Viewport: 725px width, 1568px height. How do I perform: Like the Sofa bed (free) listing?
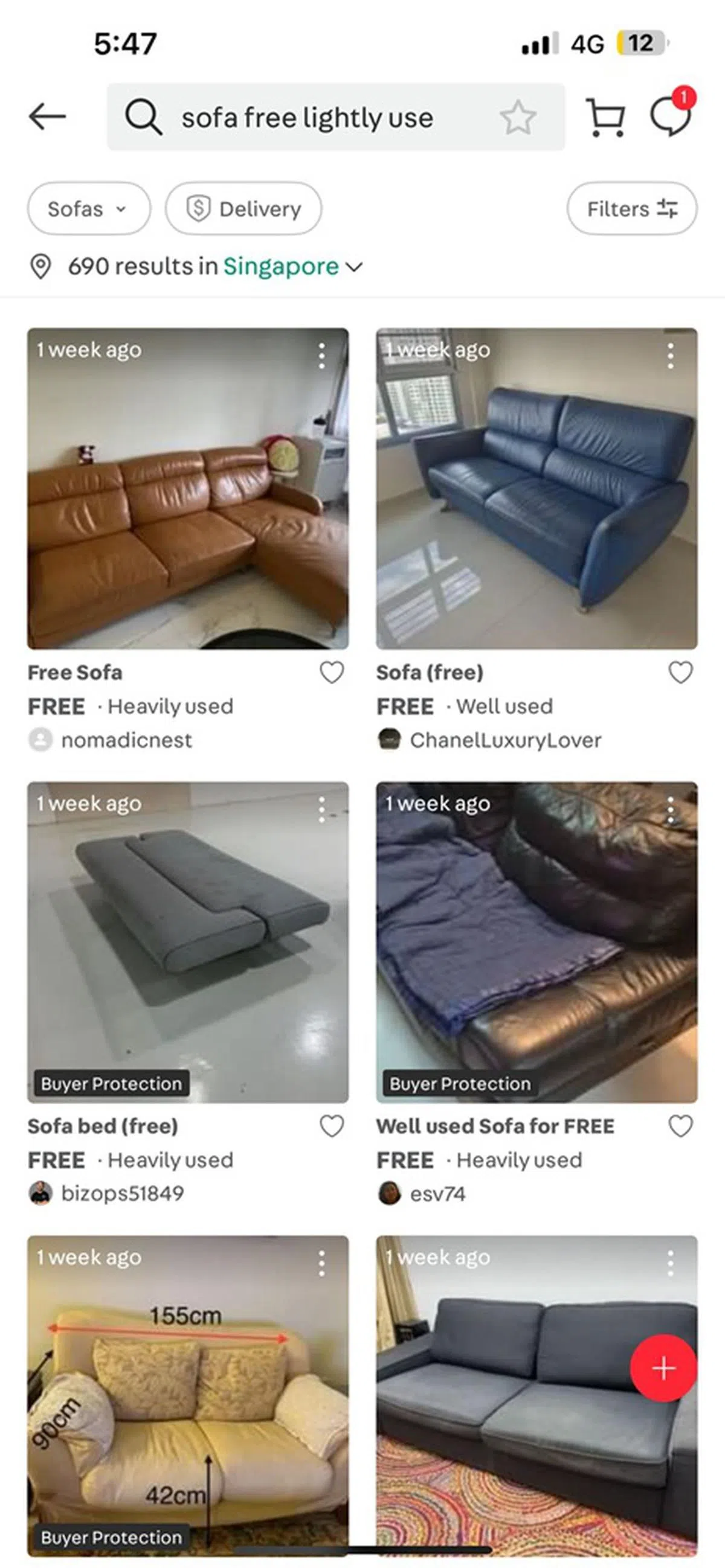pos(332,1126)
